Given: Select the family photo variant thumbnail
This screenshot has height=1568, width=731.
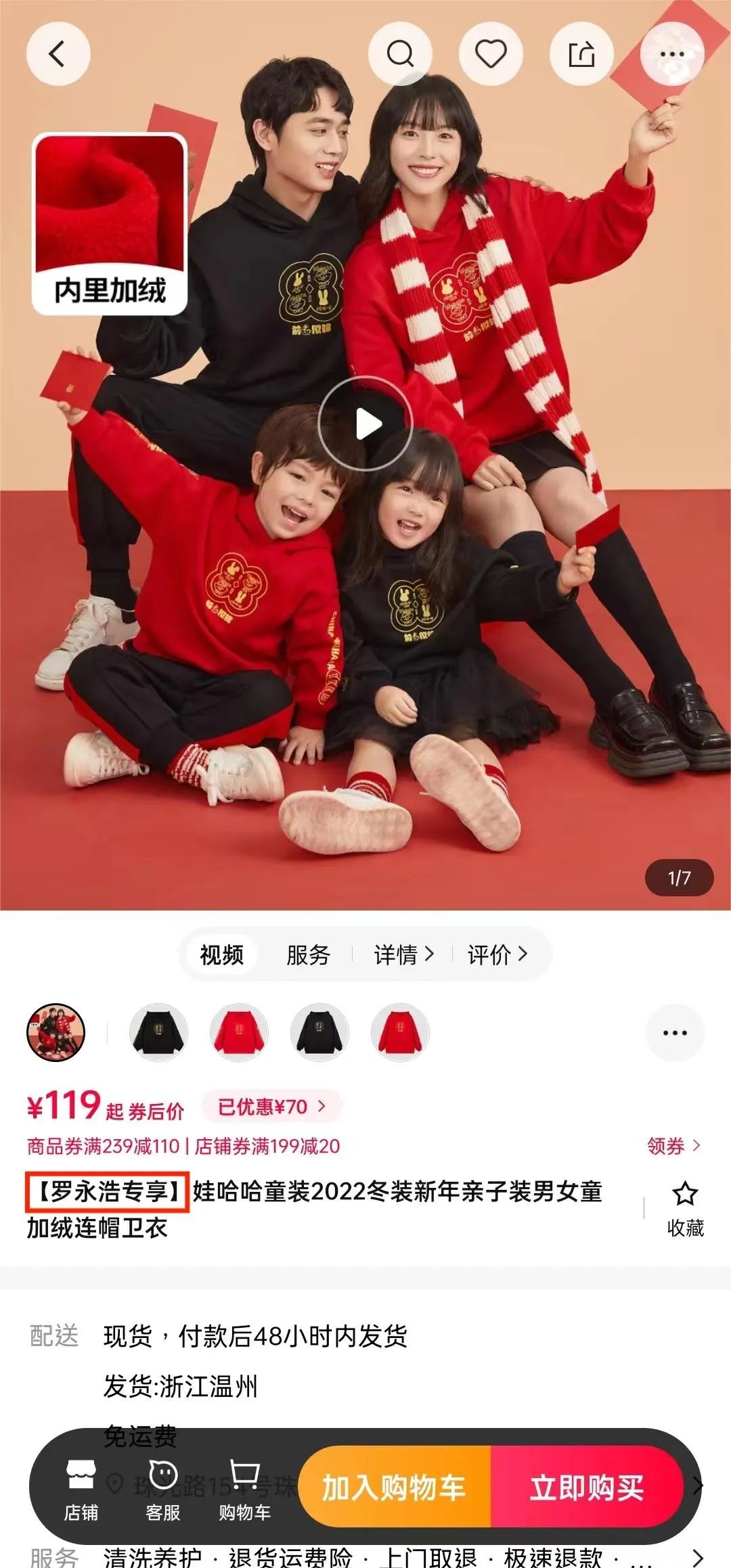Looking at the screenshot, I should 56,1032.
